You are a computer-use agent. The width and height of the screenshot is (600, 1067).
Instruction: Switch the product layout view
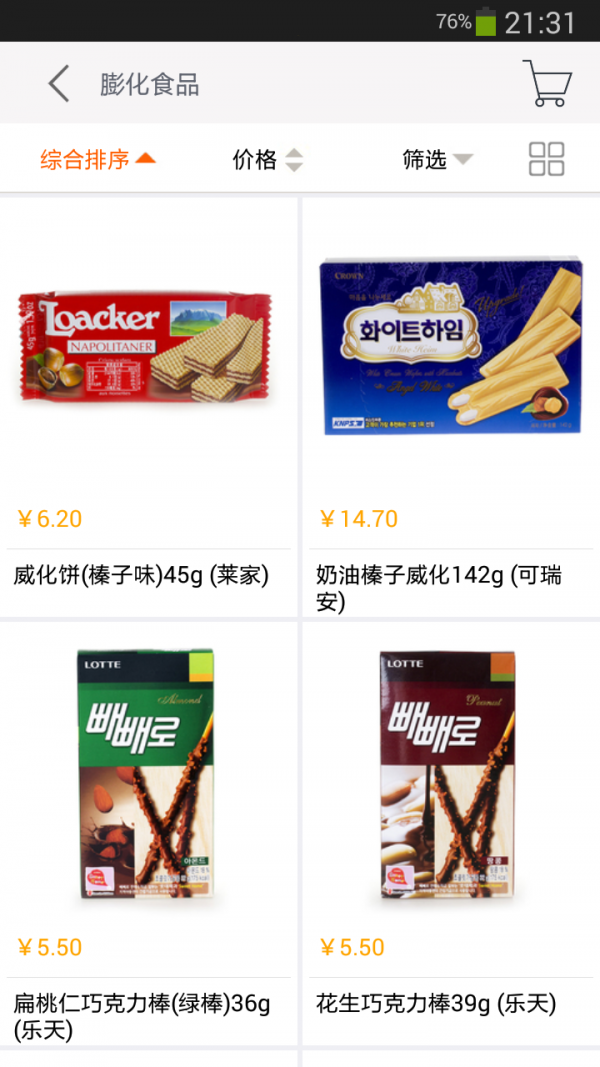click(546, 159)
